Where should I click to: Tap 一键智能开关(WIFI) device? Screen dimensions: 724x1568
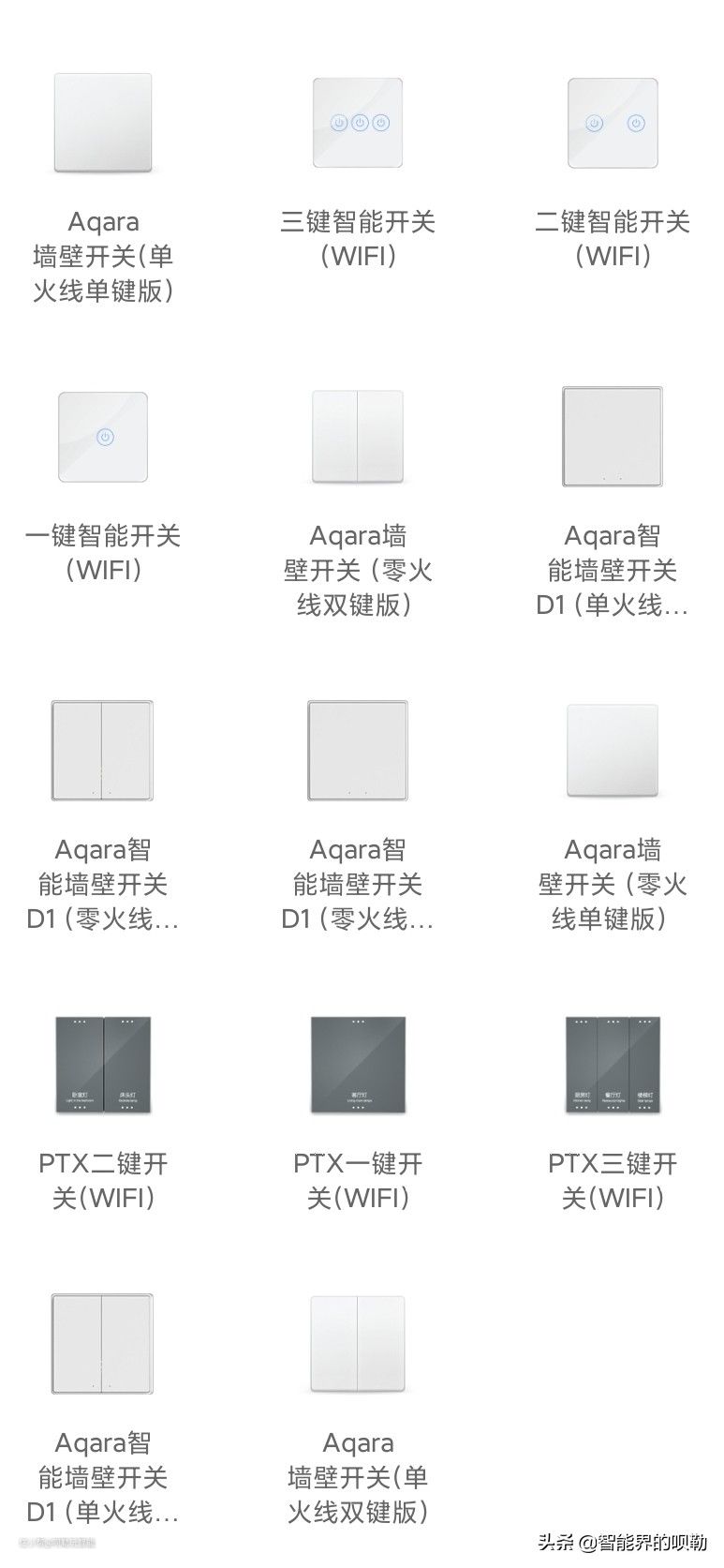(x=103, y=437)
